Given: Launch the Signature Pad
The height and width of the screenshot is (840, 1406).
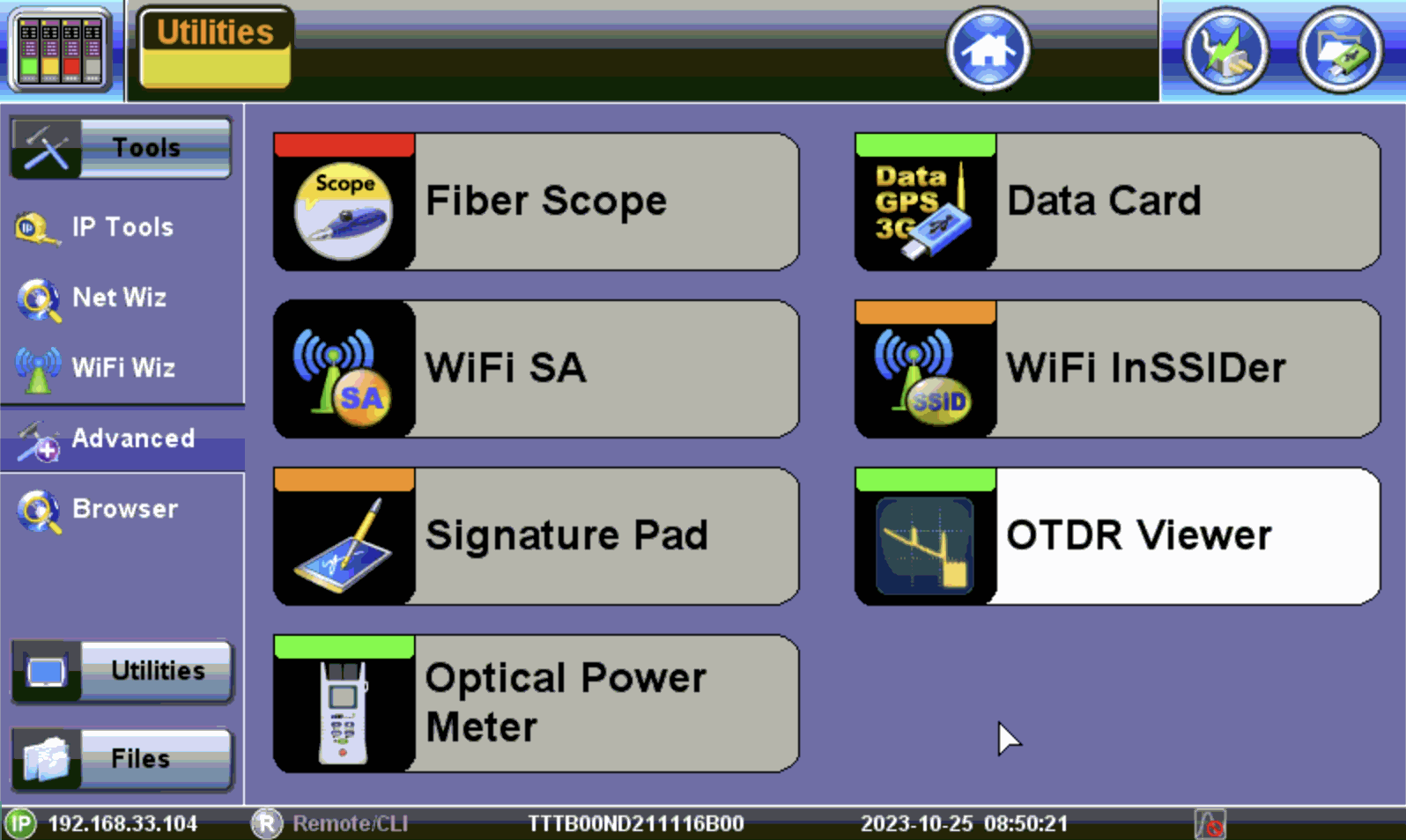Looking at the screenshot, I should (x=536, y=536).
